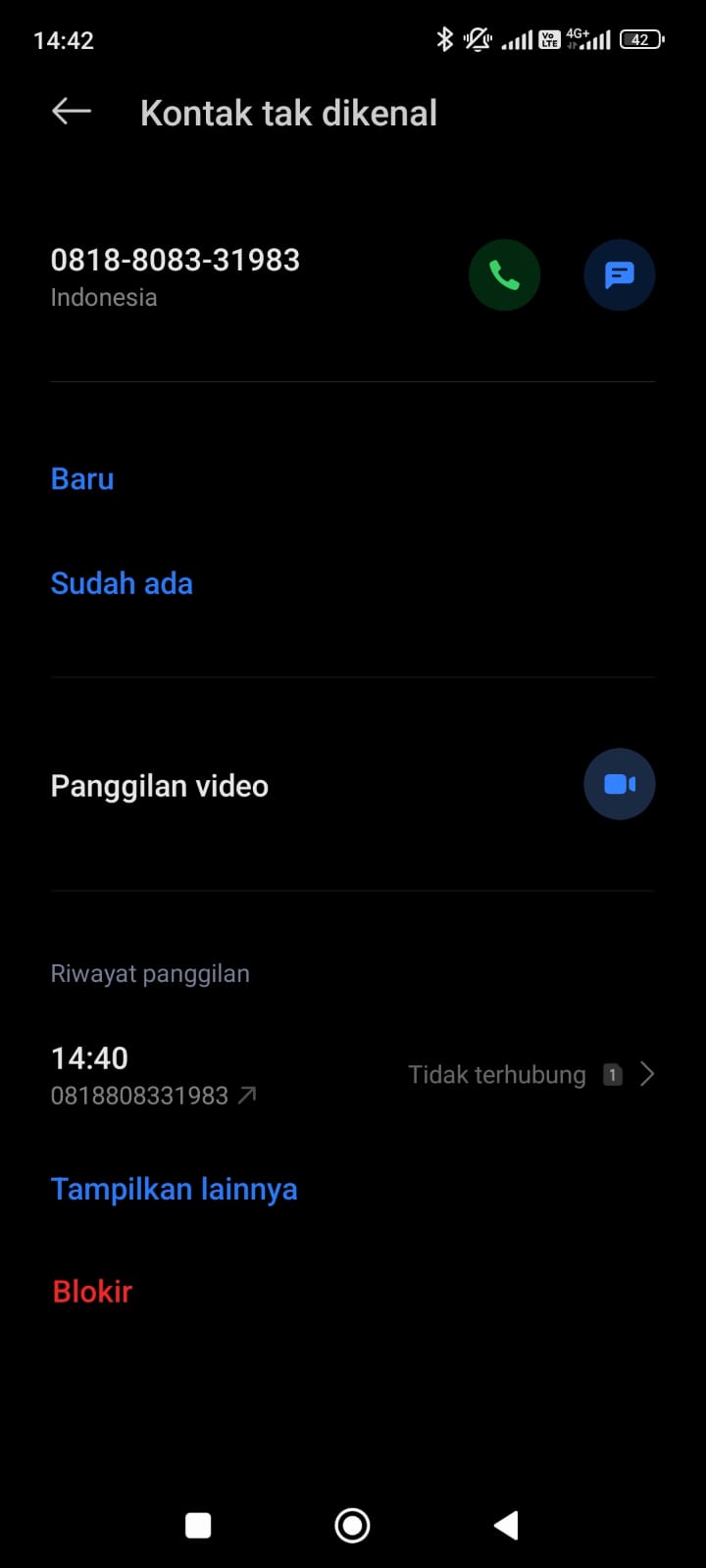Screen dimensions: 706x1568
Task: Tap the back triangle navigation button
Action: [x=506, y=1525]
